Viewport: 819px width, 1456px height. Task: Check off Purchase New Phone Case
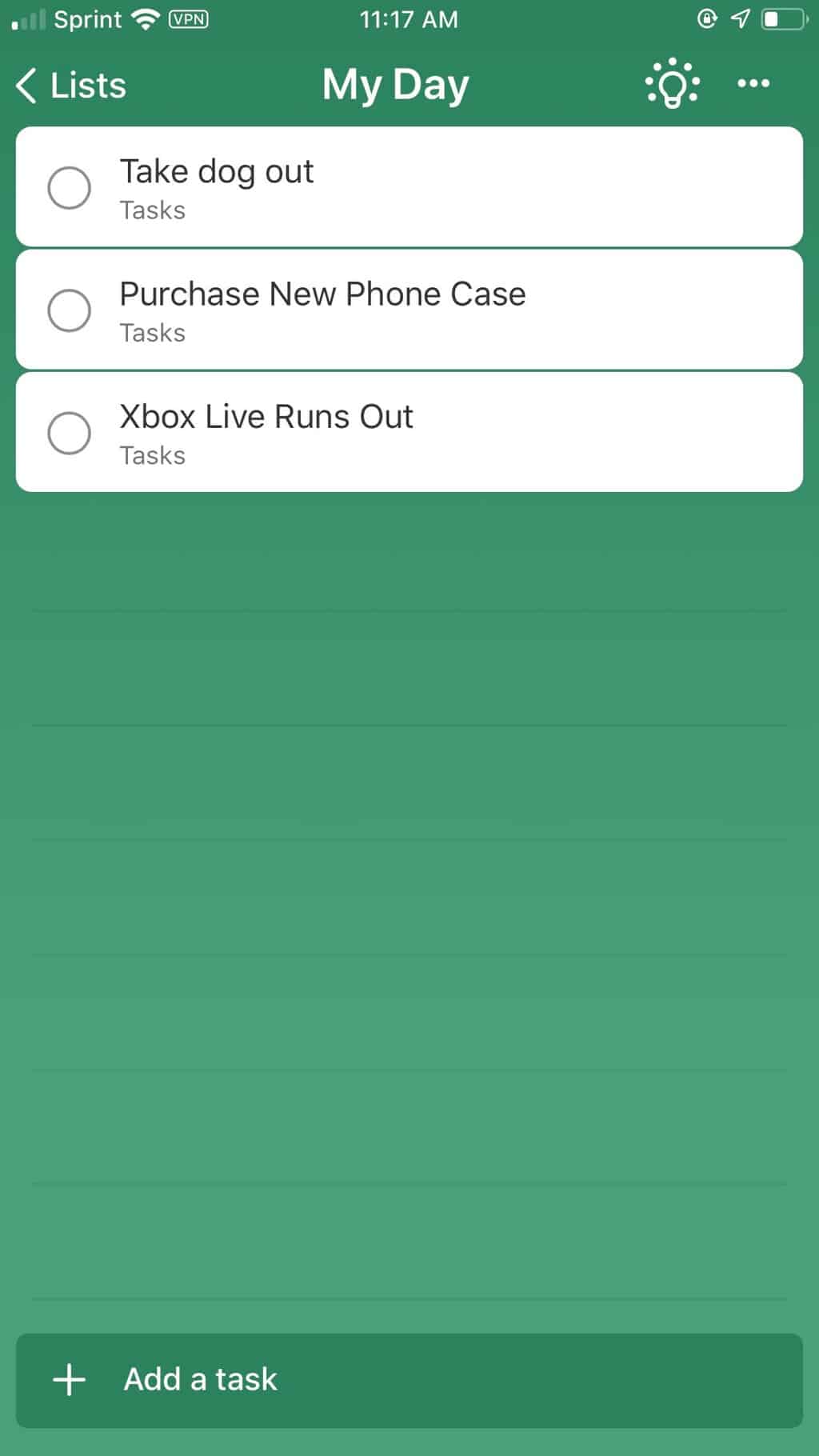click(x=70, y=310)
